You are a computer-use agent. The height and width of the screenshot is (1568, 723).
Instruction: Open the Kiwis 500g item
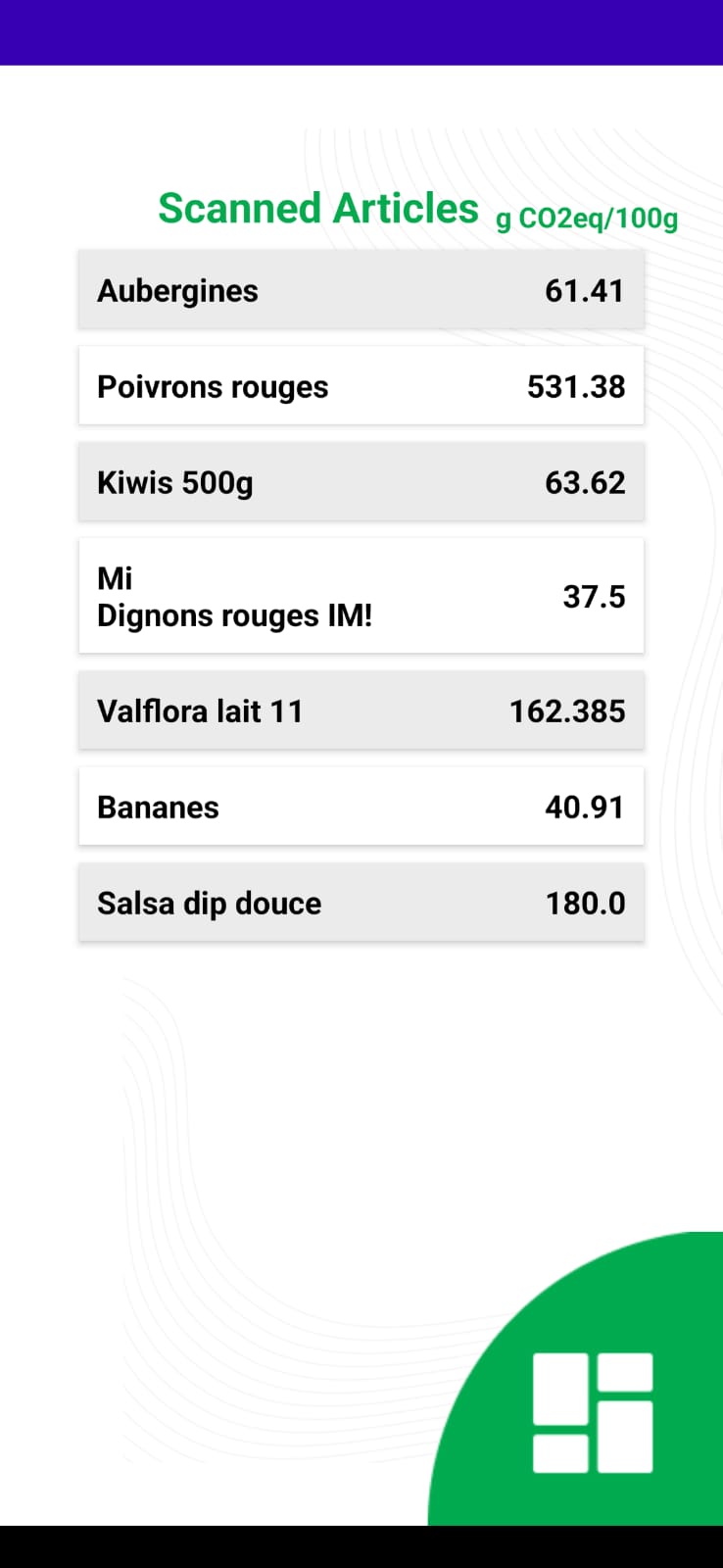(361, 482)
